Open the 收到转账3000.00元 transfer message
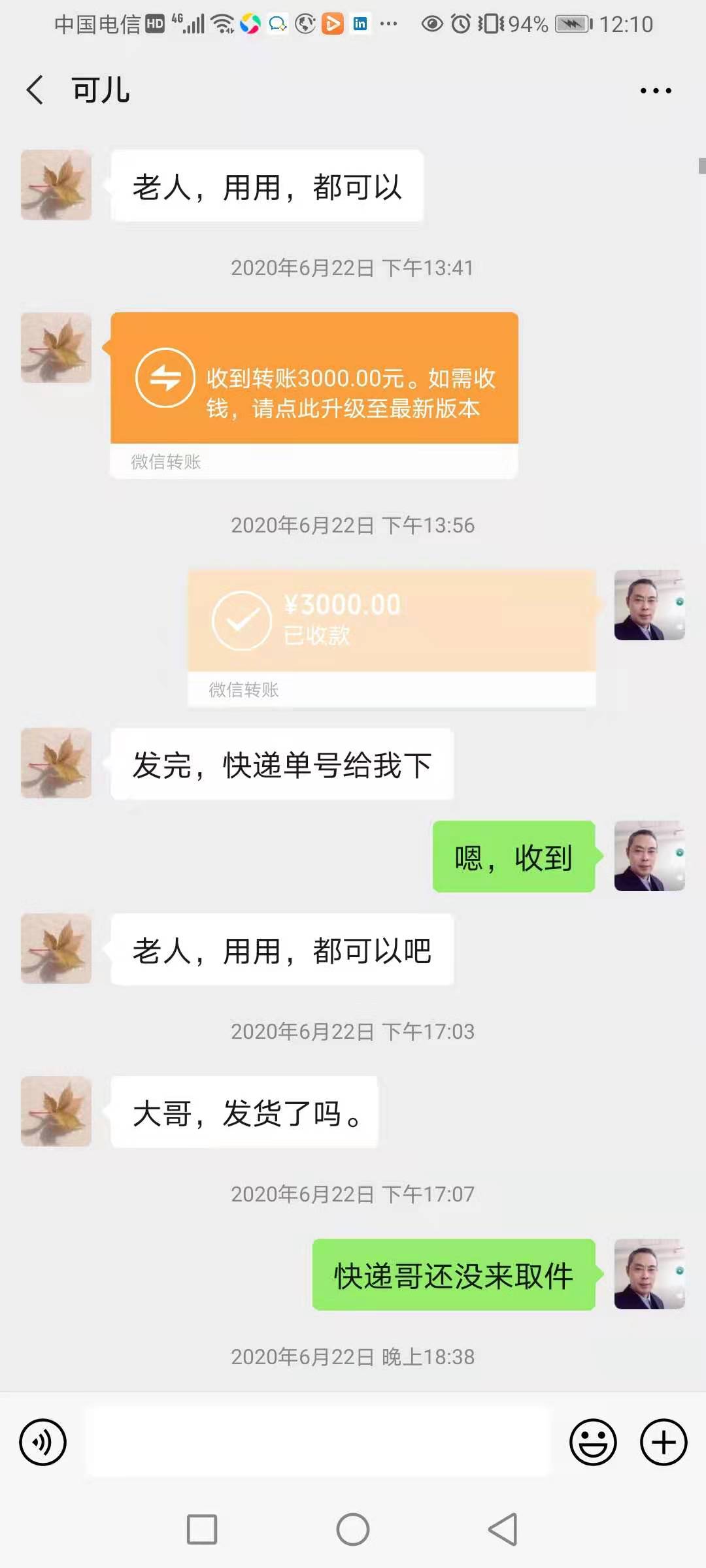706x1568 pixels. tap(314, 380)
